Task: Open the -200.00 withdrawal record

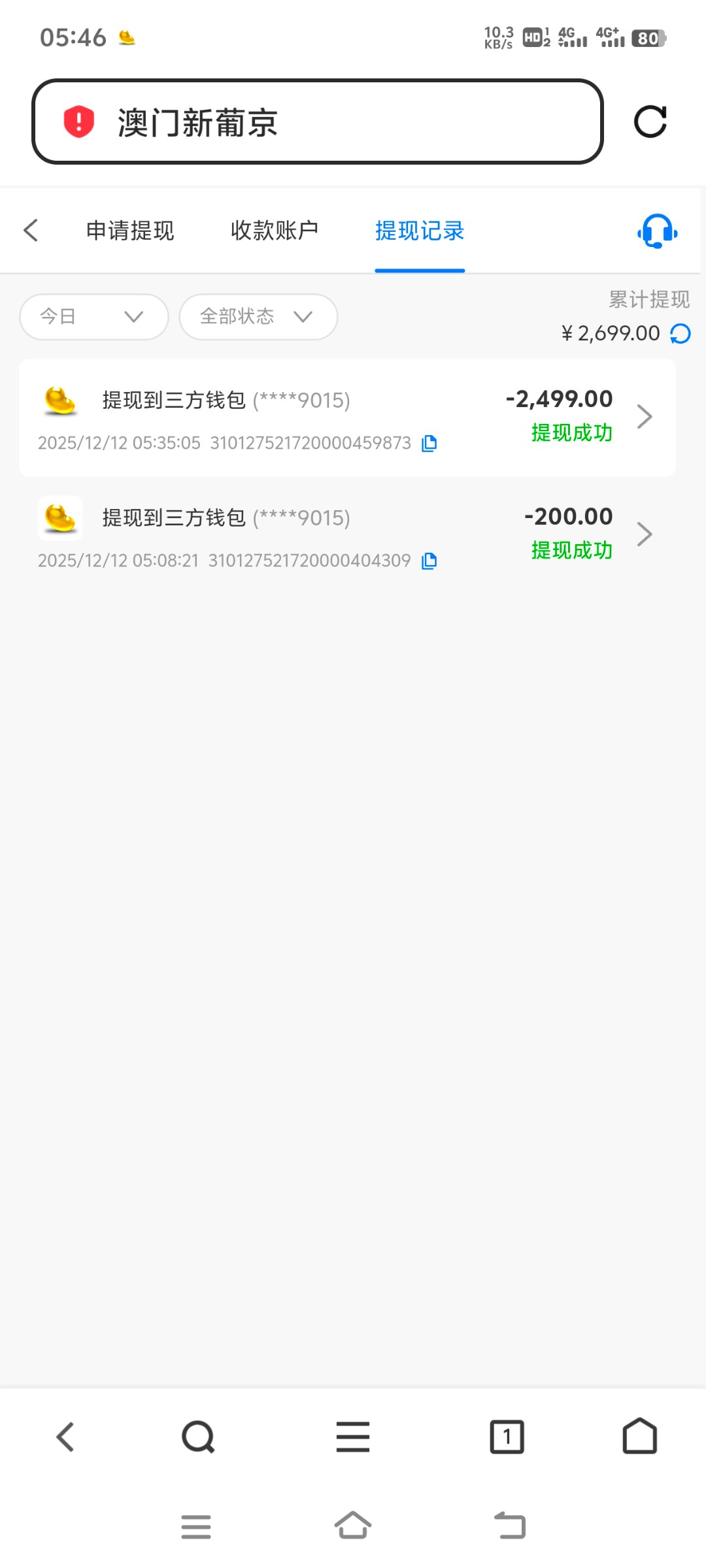Action: pyautogui.click(x=347, y=534)
